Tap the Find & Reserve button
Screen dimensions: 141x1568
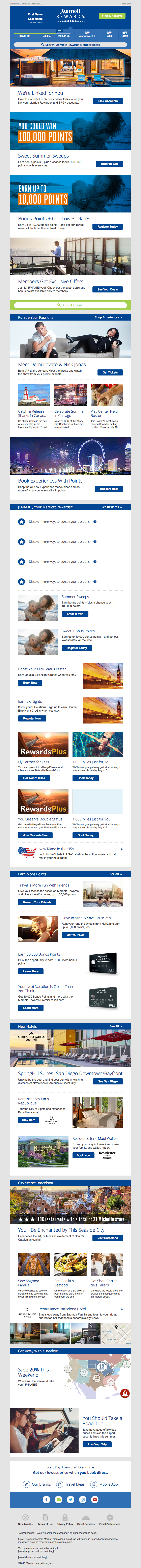pos(112,16)
